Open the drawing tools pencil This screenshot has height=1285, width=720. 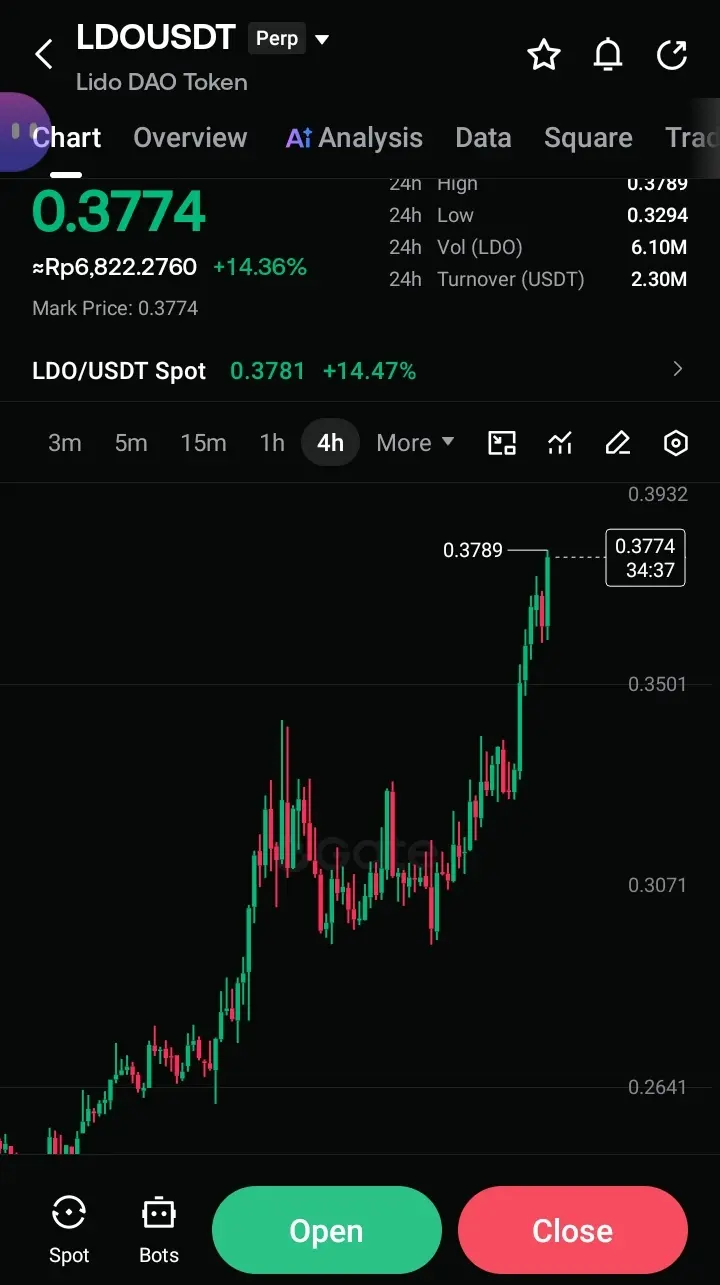coord(618,443)
